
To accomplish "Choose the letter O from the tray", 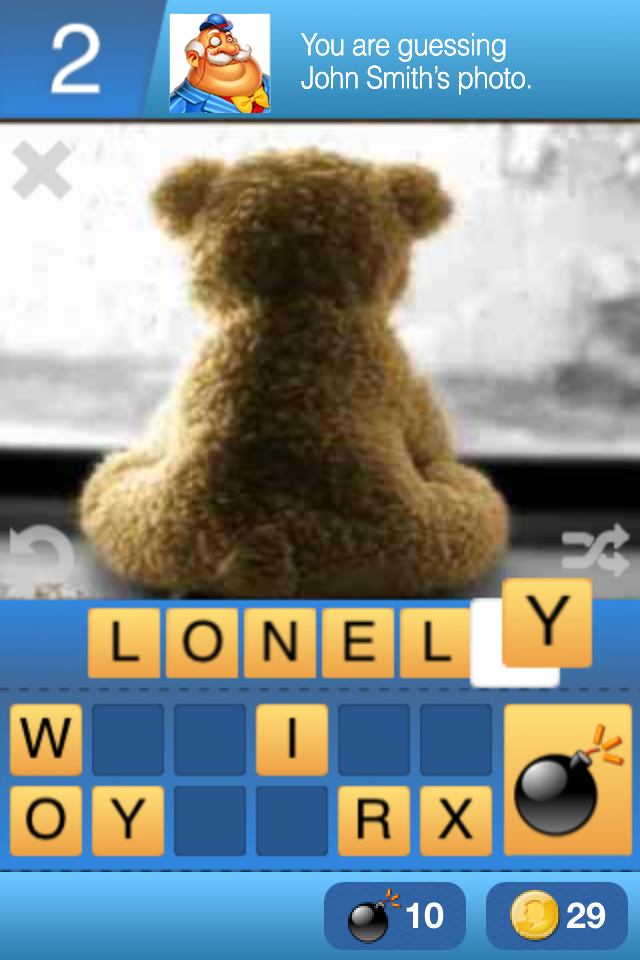I will 46,821.
